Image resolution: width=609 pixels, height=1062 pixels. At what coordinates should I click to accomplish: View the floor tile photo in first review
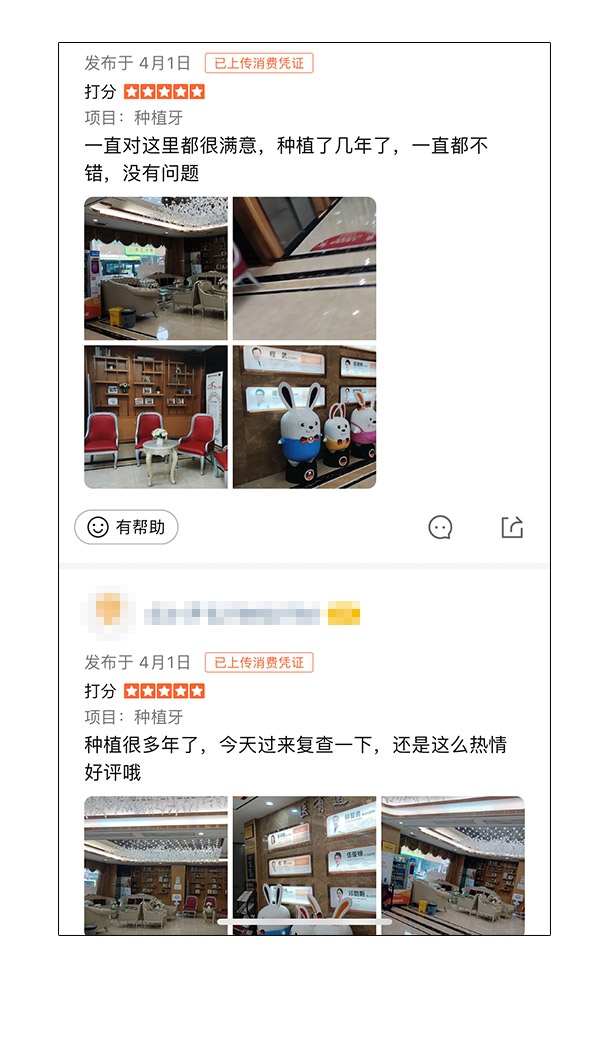tap(304, 268)
